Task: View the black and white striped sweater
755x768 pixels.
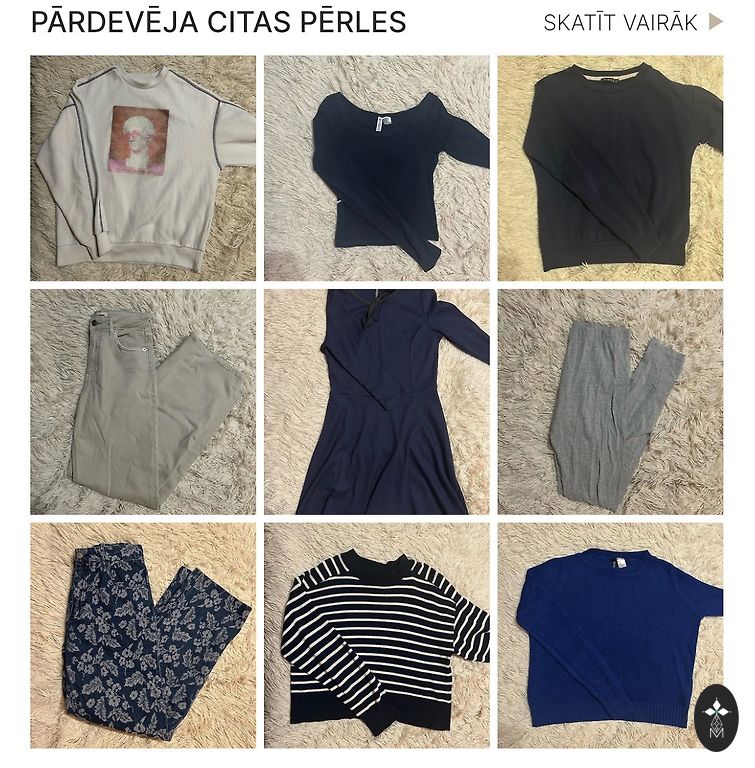Action: [377, 636]
